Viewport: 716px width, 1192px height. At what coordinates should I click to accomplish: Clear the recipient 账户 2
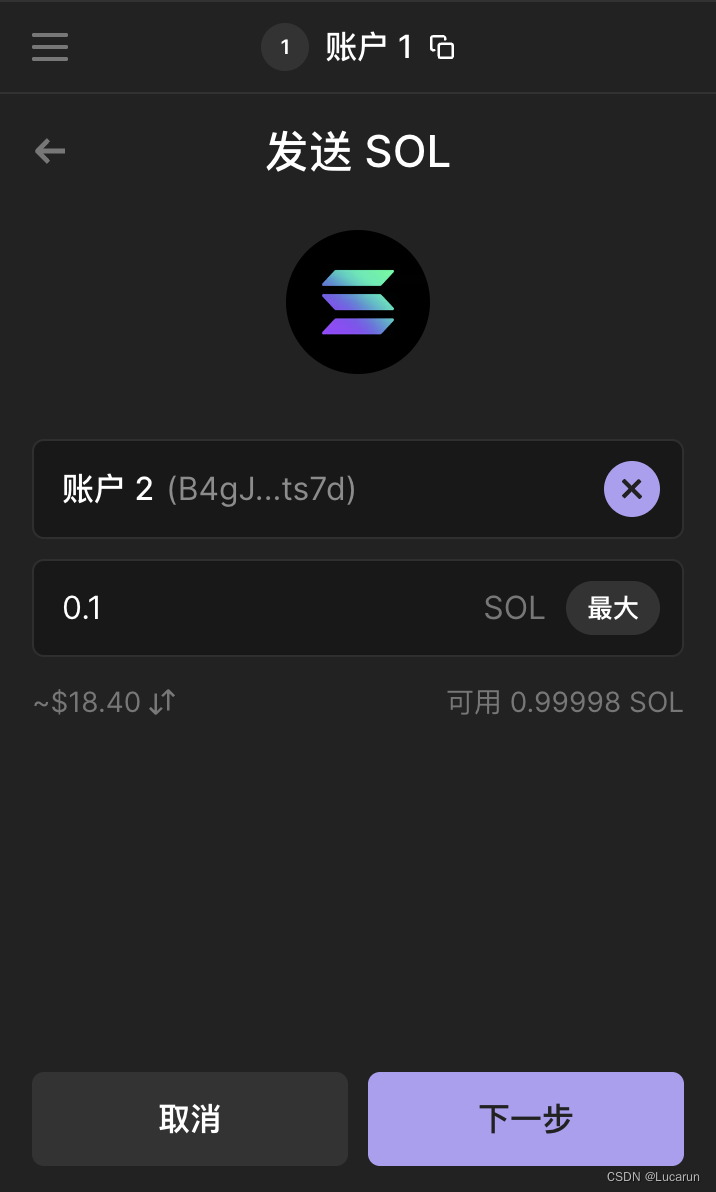[x=631, y=489]
